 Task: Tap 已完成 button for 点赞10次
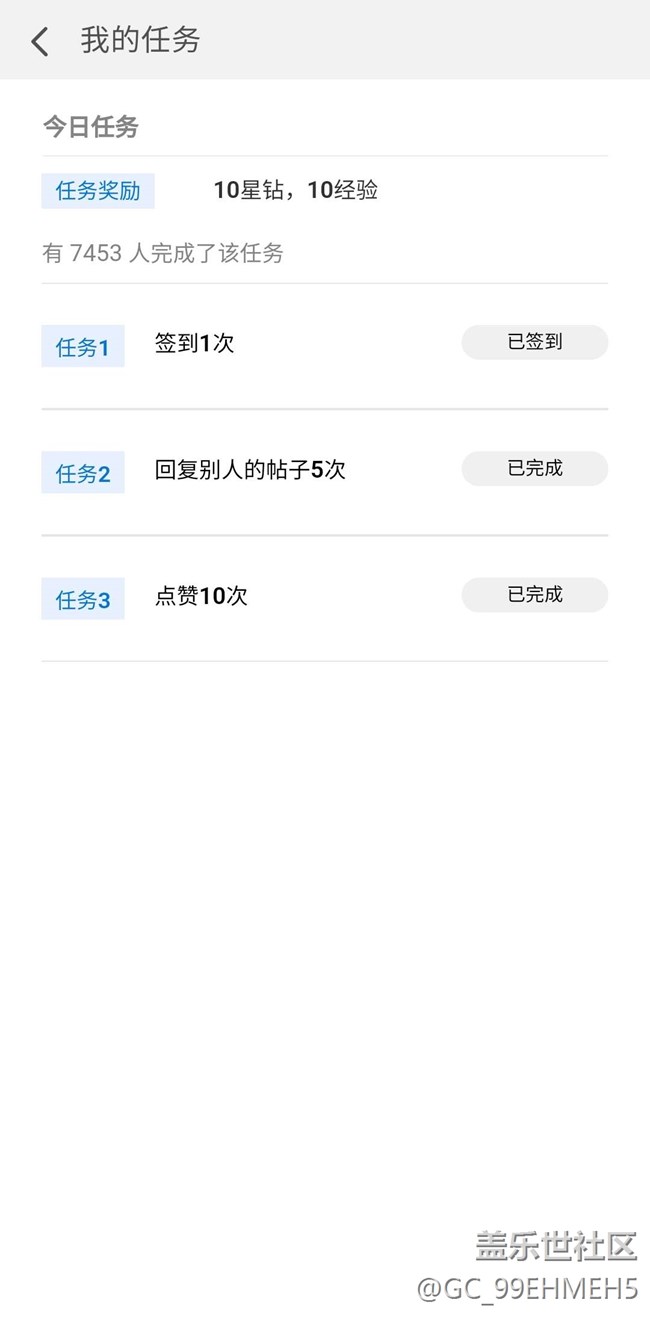[x=534, y=595]
